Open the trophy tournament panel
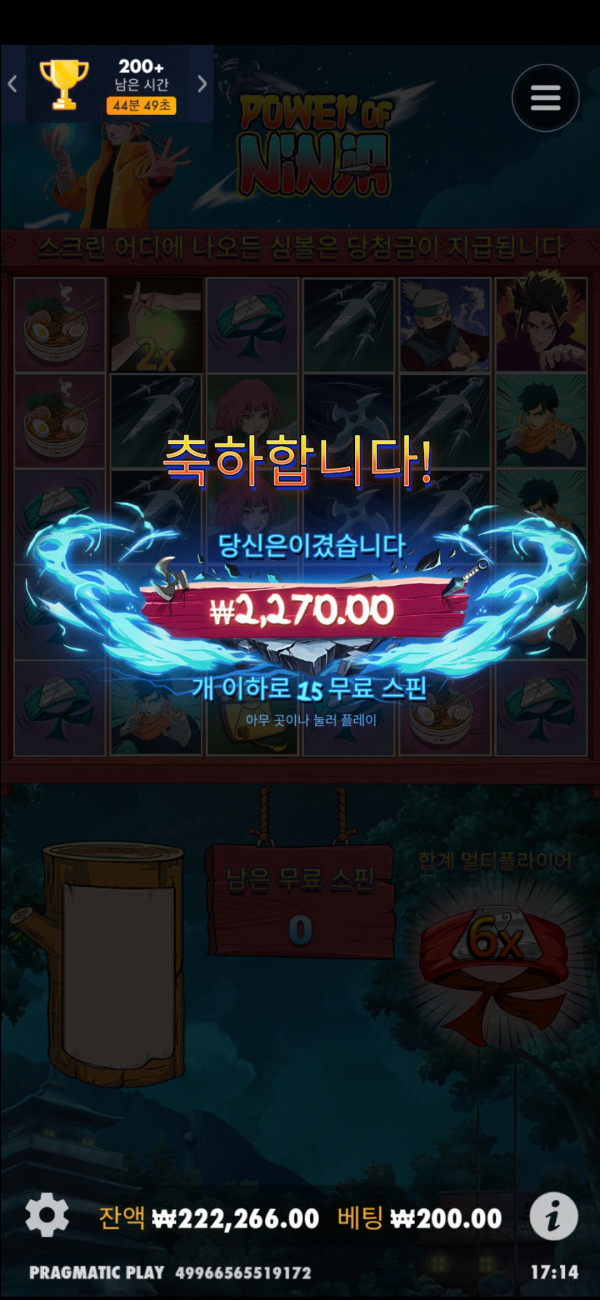 (x=64, y=84)
